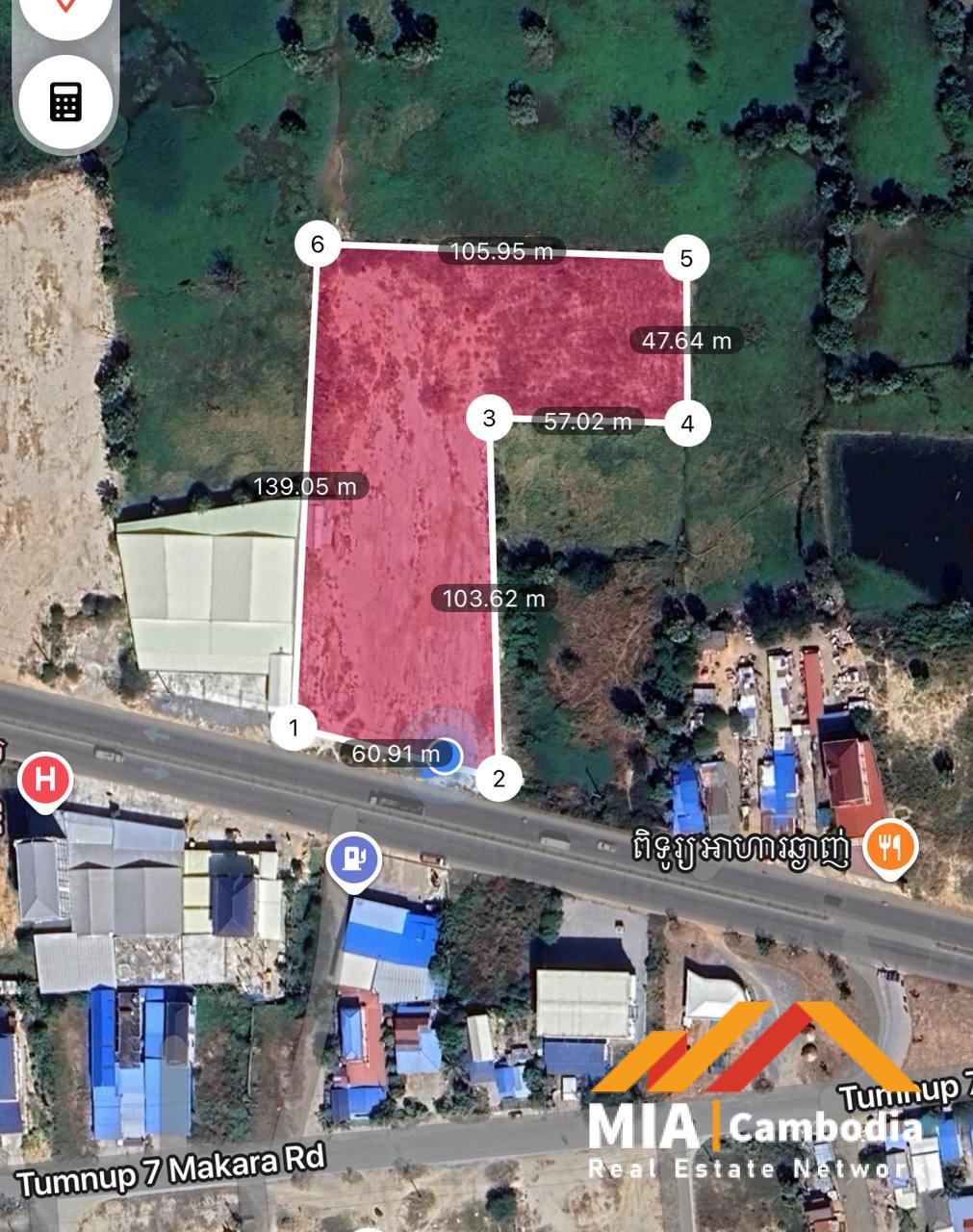Open the gas station map pin
The width and height of the screenshot is (973, 1232).
355,856
